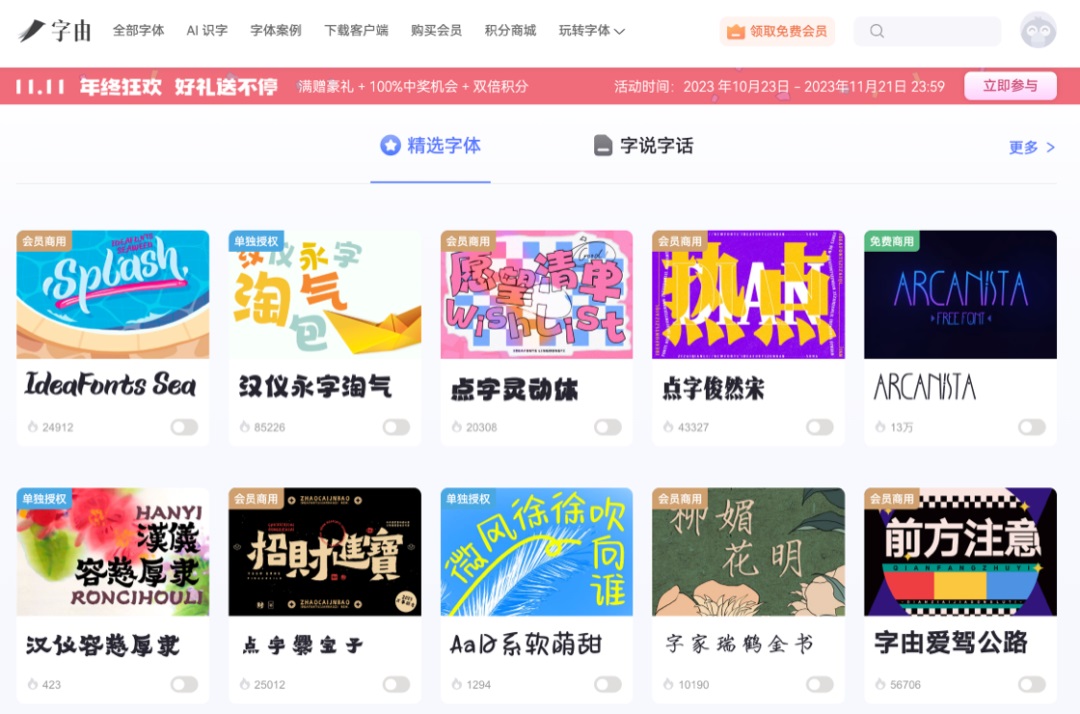The image size is (1080, 714).
Task: Tap the search box in the header
Action: point(927,31)
